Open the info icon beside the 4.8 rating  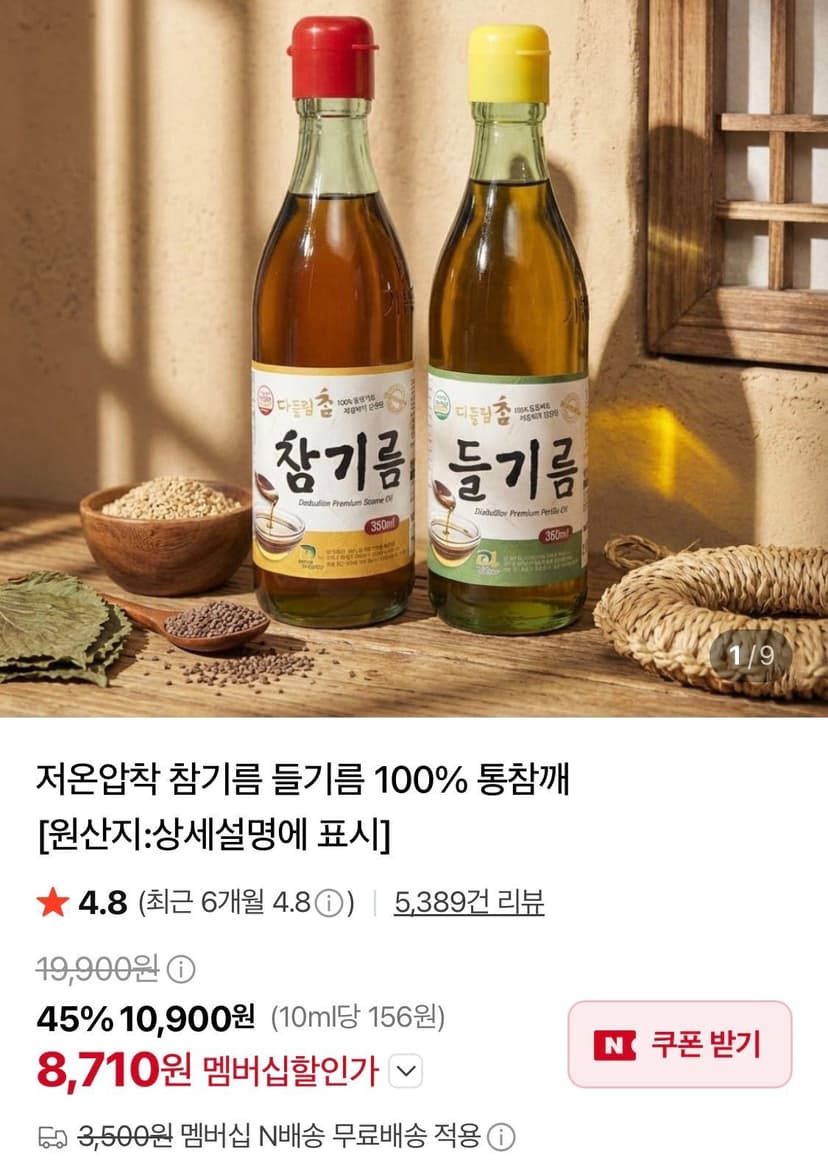329,903
